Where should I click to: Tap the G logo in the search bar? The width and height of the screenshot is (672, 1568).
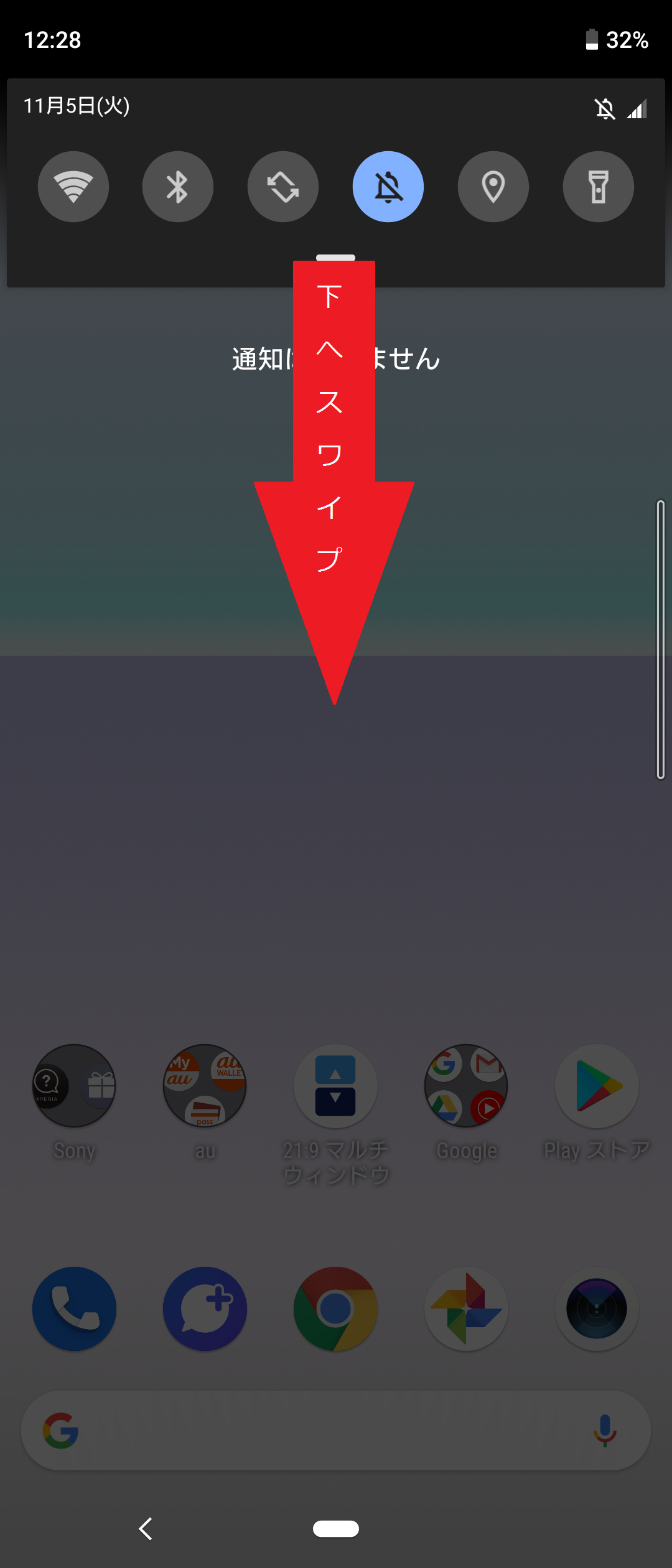[x=61, y=1431]
